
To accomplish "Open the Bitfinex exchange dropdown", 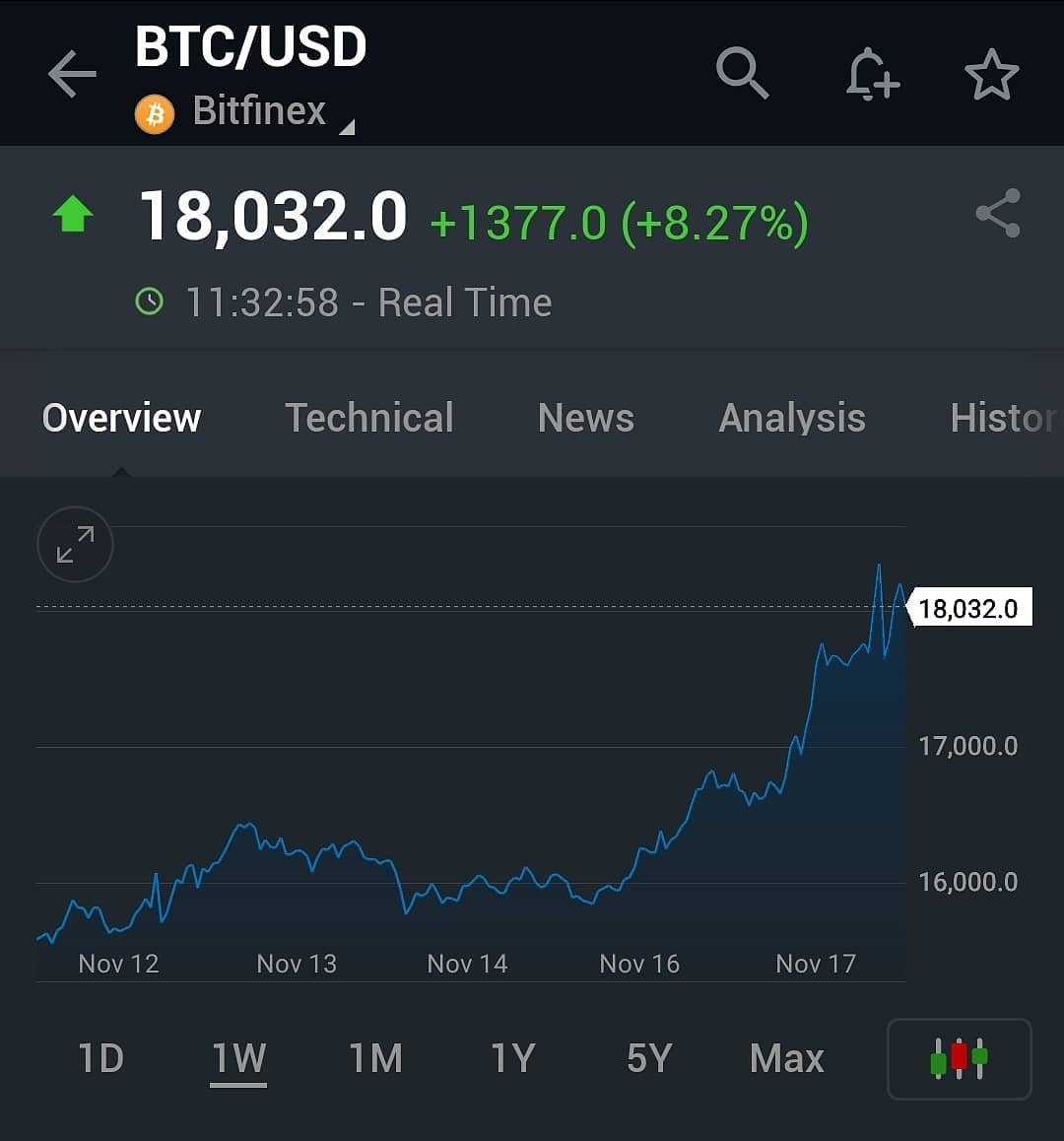I will click(x=245, y=113).
